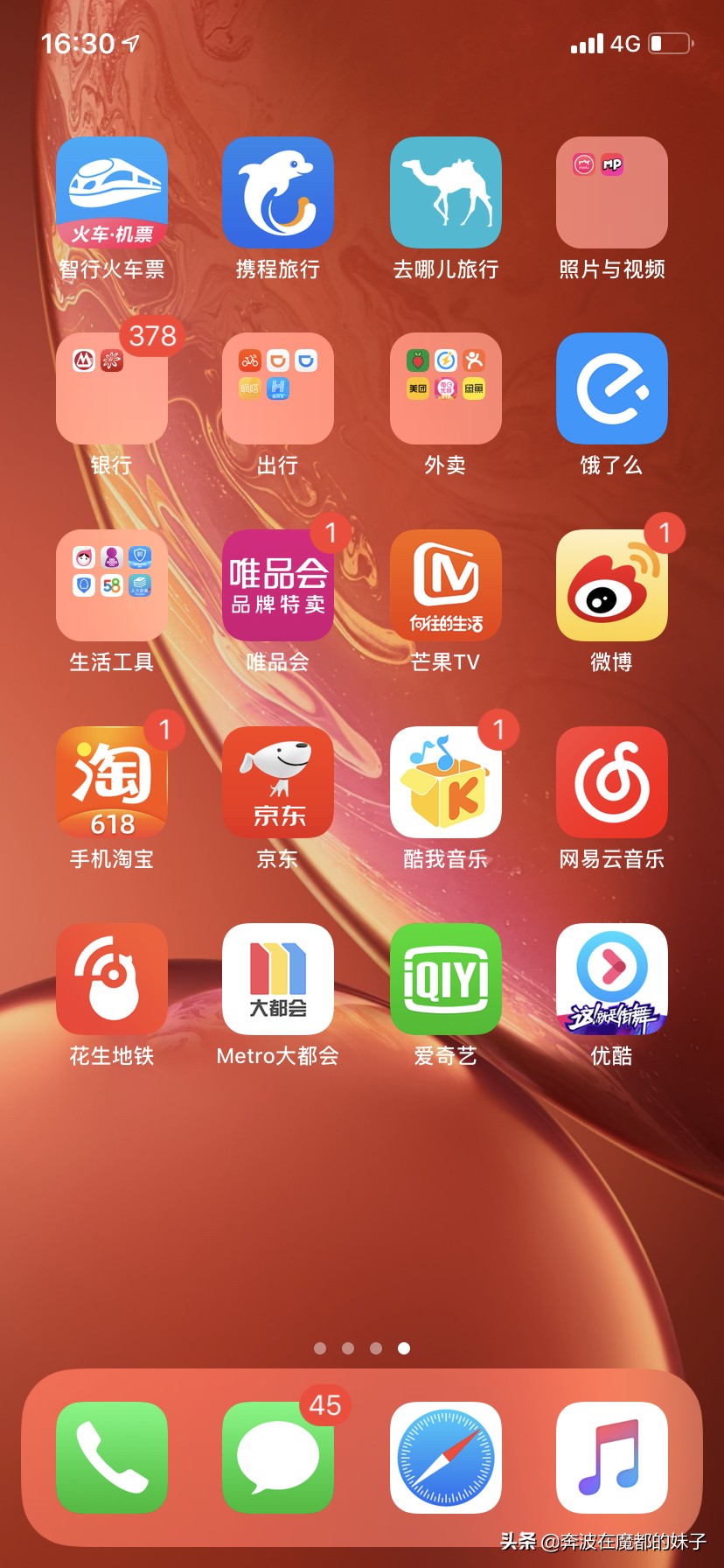
Task: Open the 银行 folder
Action: (112, 388)
